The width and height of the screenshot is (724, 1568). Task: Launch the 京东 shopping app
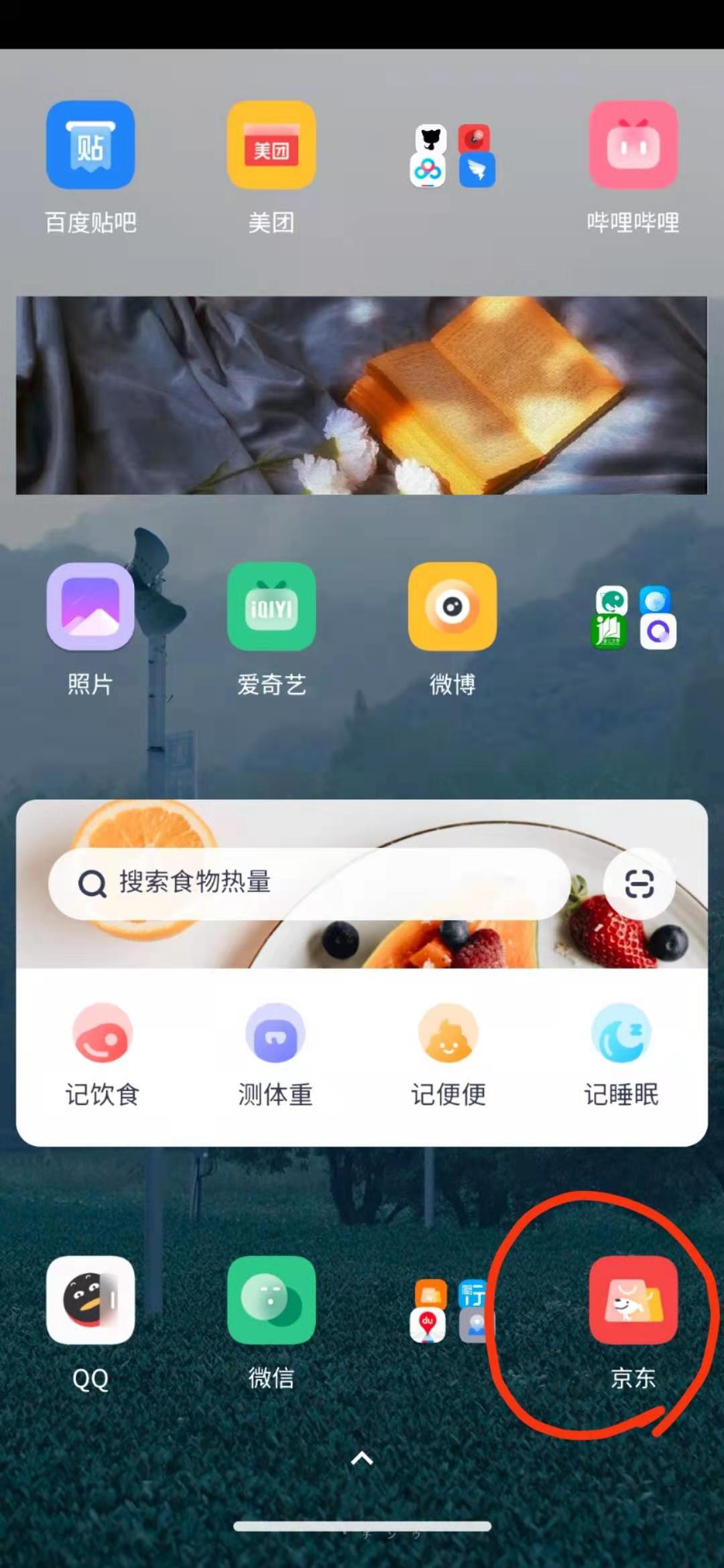633,1300
